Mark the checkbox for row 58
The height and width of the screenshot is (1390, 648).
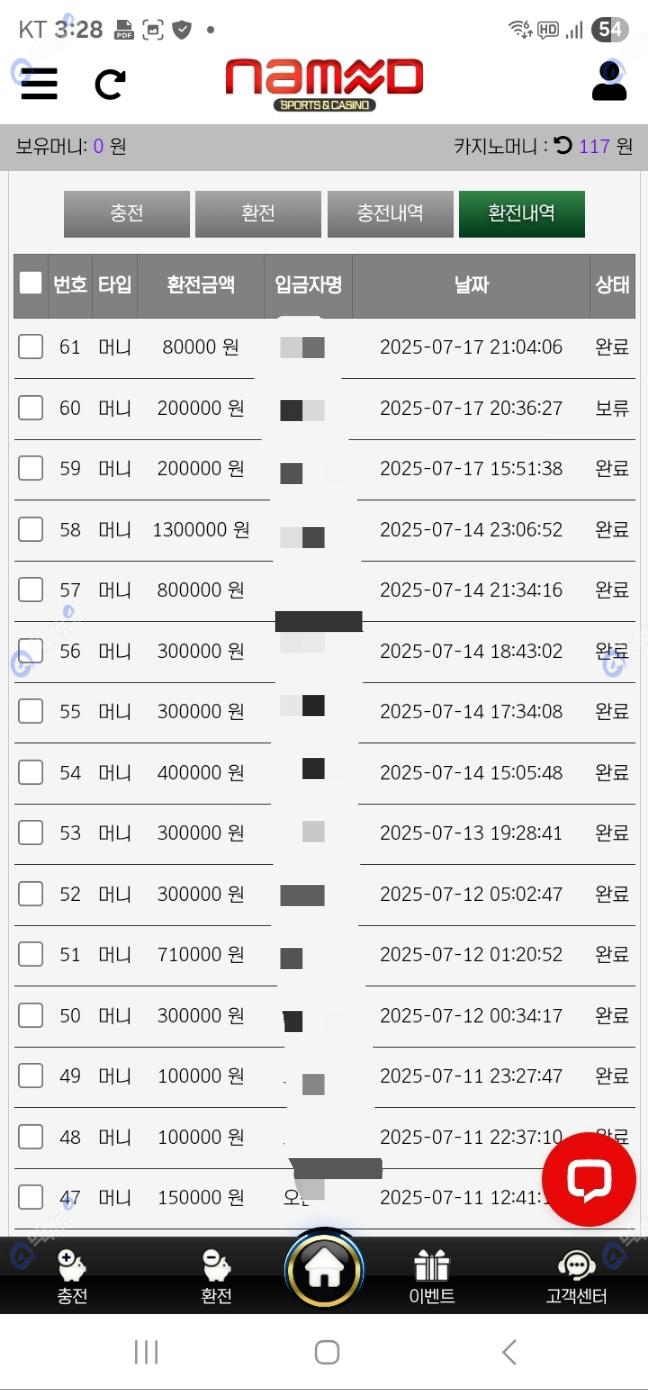tap(31, 529)
